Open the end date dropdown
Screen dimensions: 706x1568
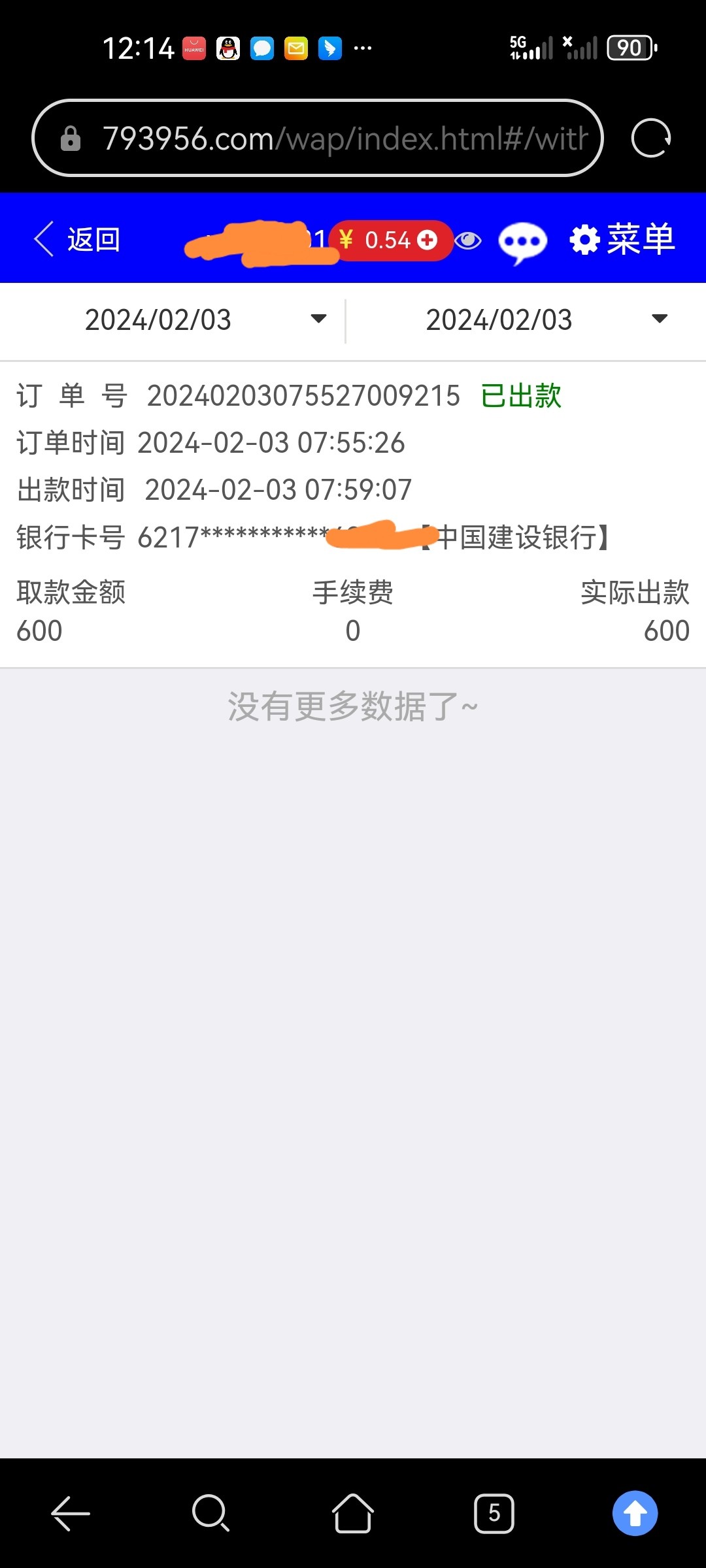[546, 320]
